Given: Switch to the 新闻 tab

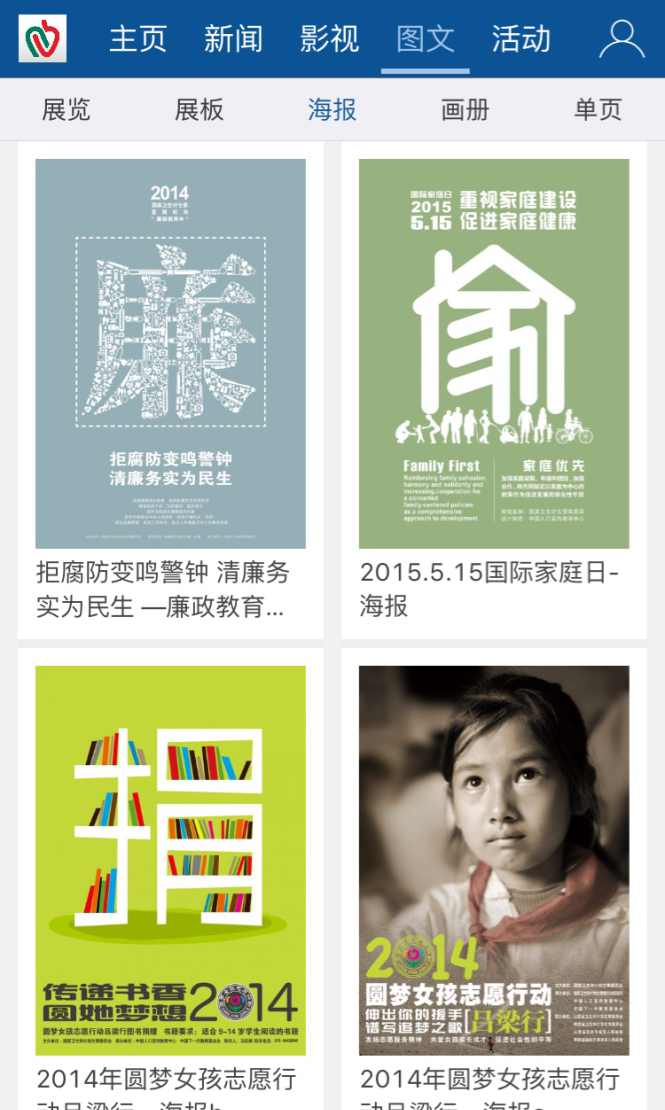Looking at the screenshot, I should click(233, 39).
